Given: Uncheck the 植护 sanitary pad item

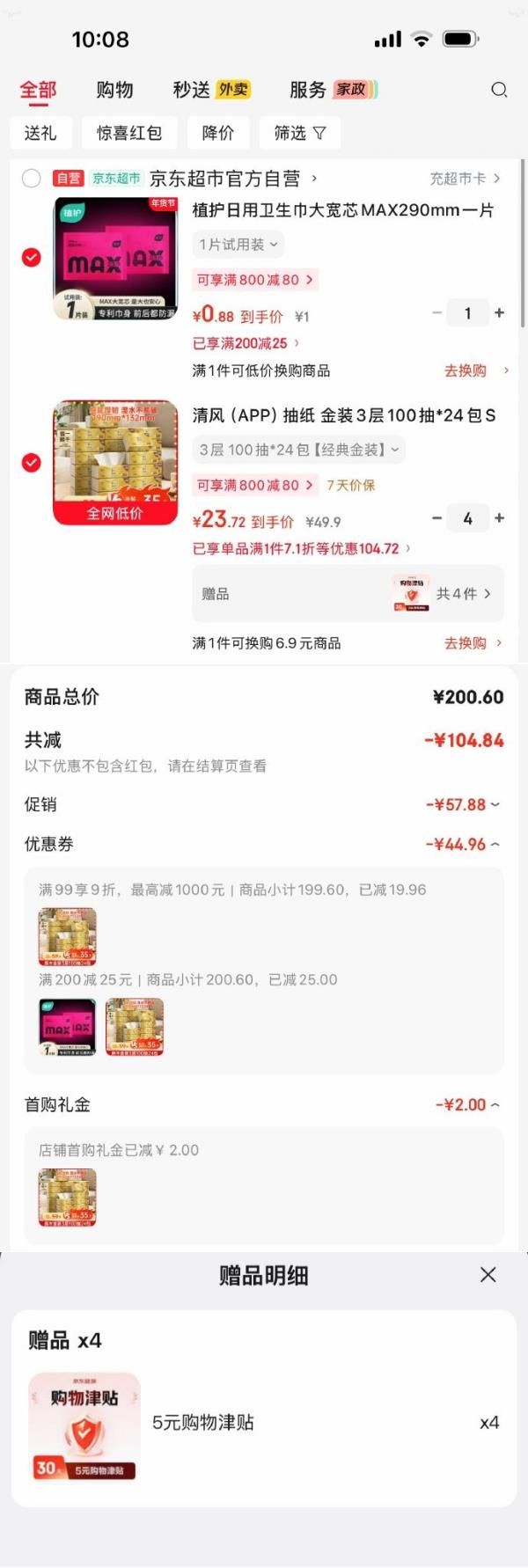Looking at the screenshot, I should 32,257.
